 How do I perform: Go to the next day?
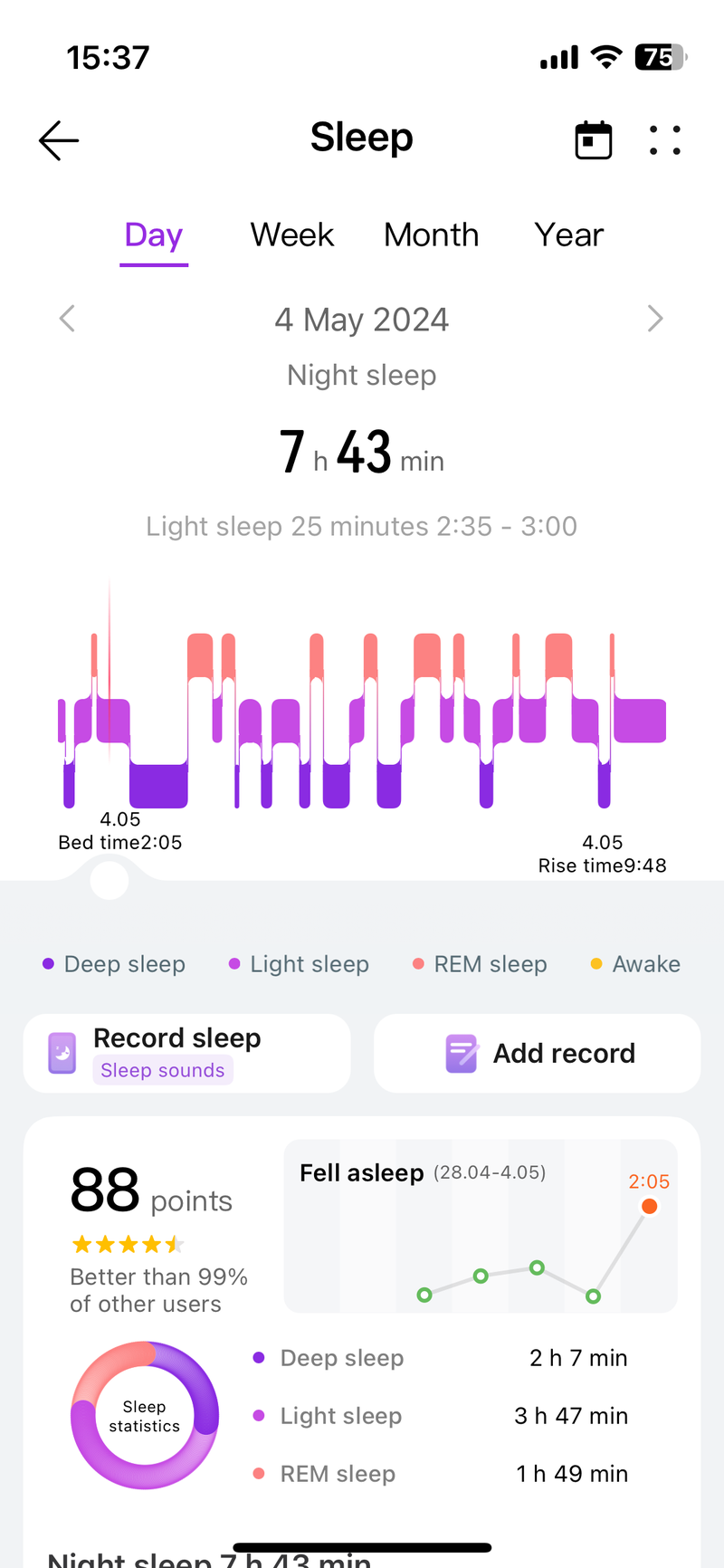click(655, 319)
